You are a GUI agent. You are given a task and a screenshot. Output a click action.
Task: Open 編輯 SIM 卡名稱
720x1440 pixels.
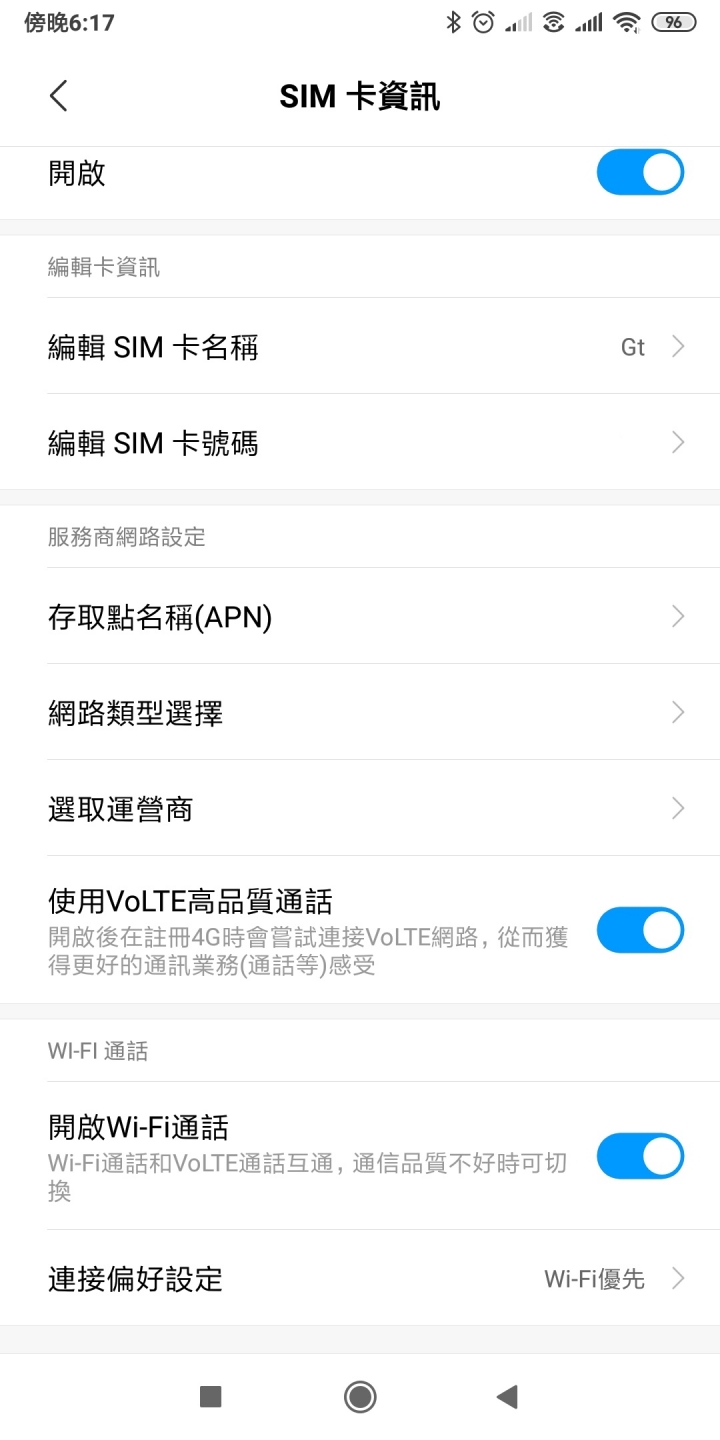click(x=360, y=346)
